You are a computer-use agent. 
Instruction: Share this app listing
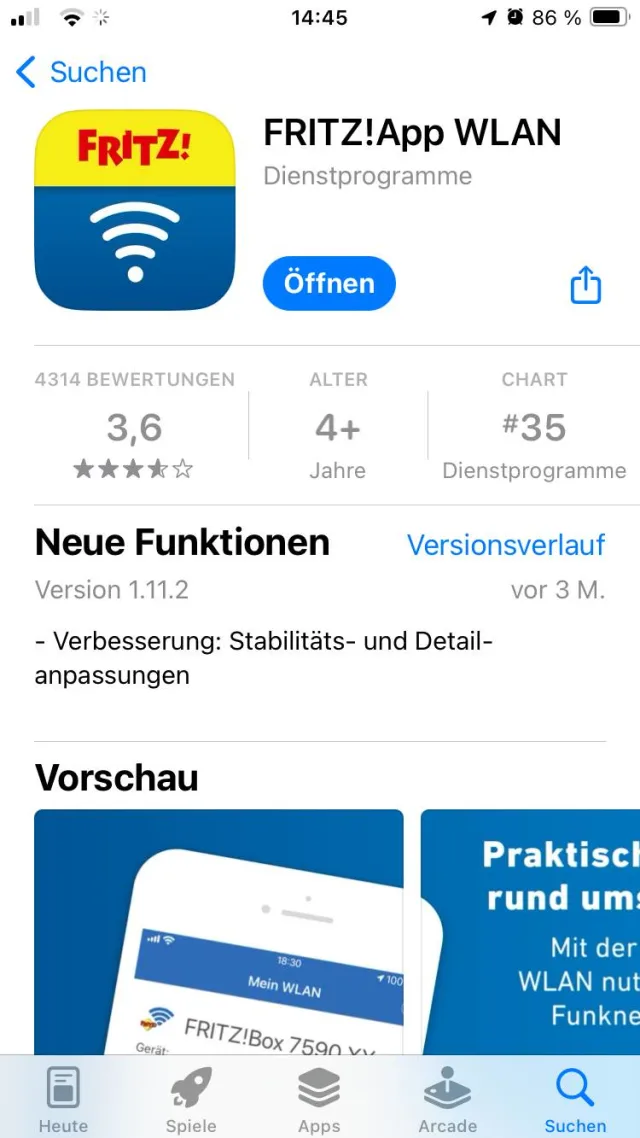click(585, 285)
